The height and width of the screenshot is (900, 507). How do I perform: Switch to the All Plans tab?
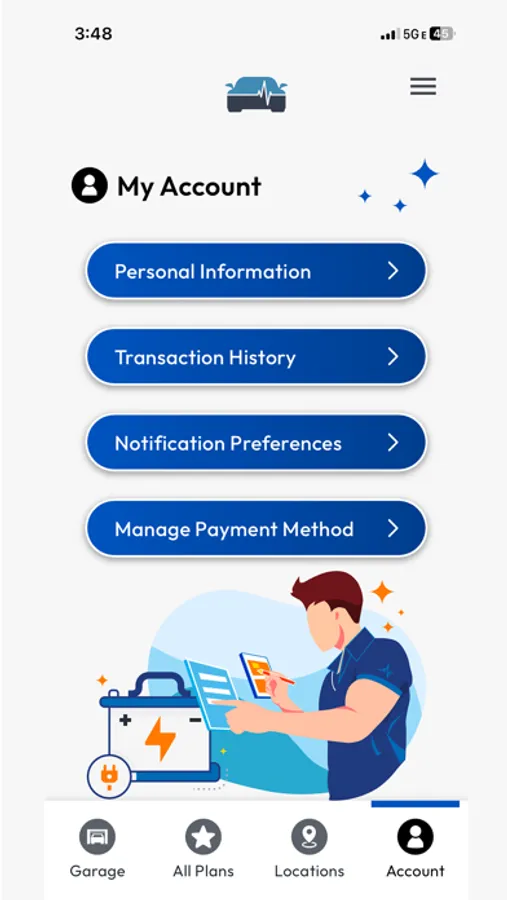tap(203, 848)
